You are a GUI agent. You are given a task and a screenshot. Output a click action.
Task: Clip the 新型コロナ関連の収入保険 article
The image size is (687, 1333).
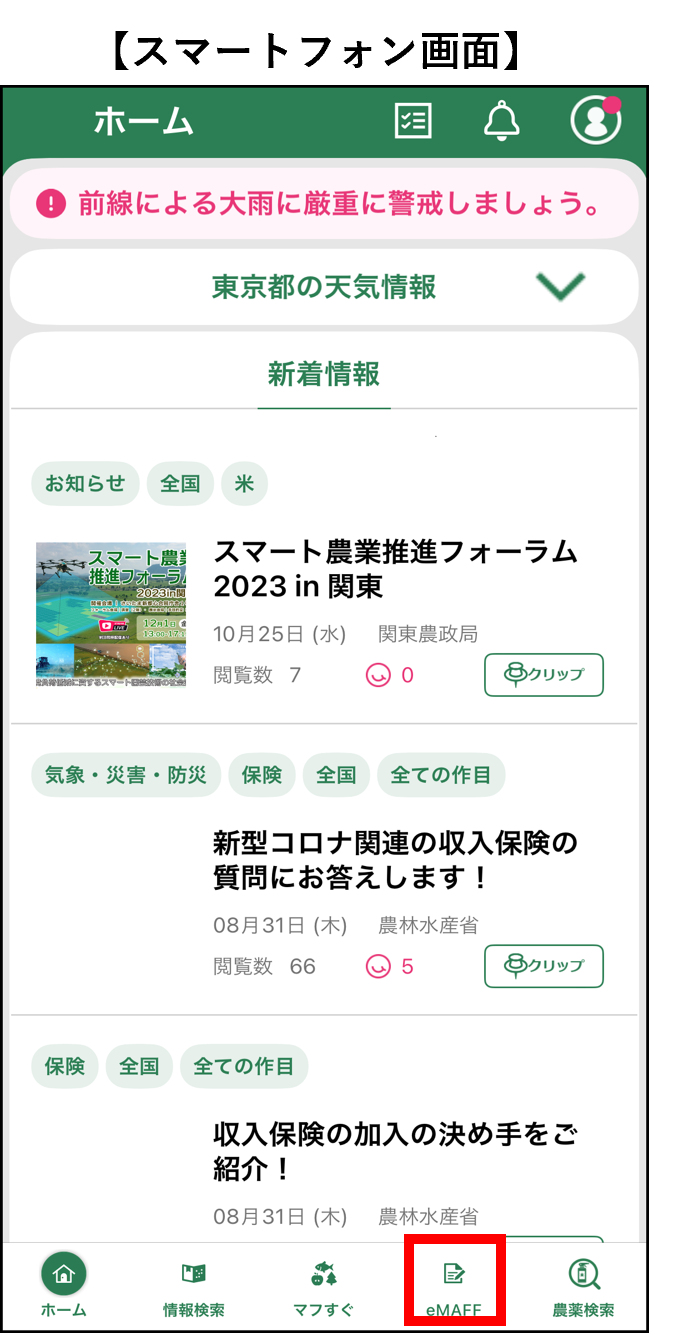pyautogui.click(x=544, y=966)
